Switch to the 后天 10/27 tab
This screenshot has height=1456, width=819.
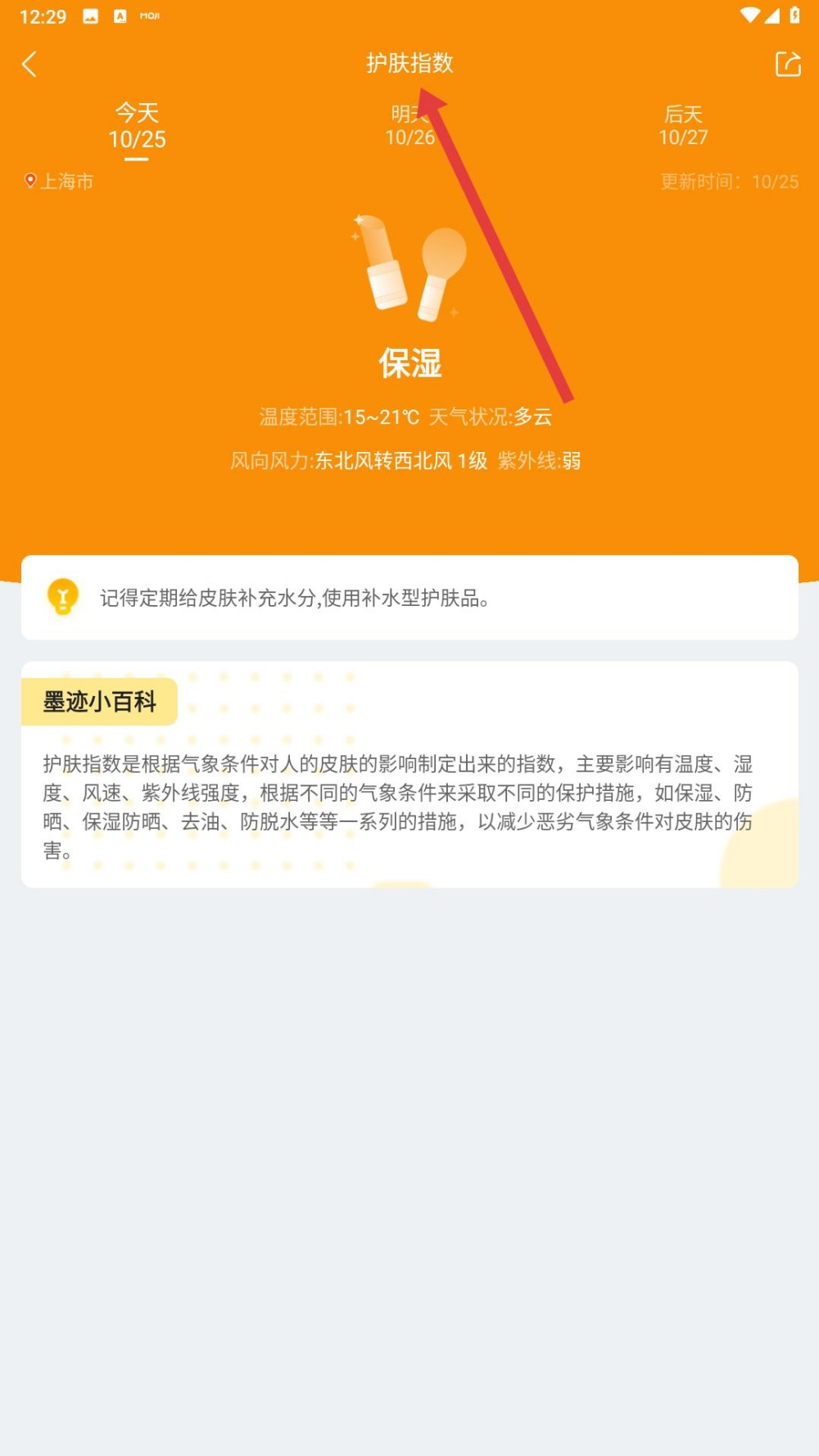click(x=683, y=127)
